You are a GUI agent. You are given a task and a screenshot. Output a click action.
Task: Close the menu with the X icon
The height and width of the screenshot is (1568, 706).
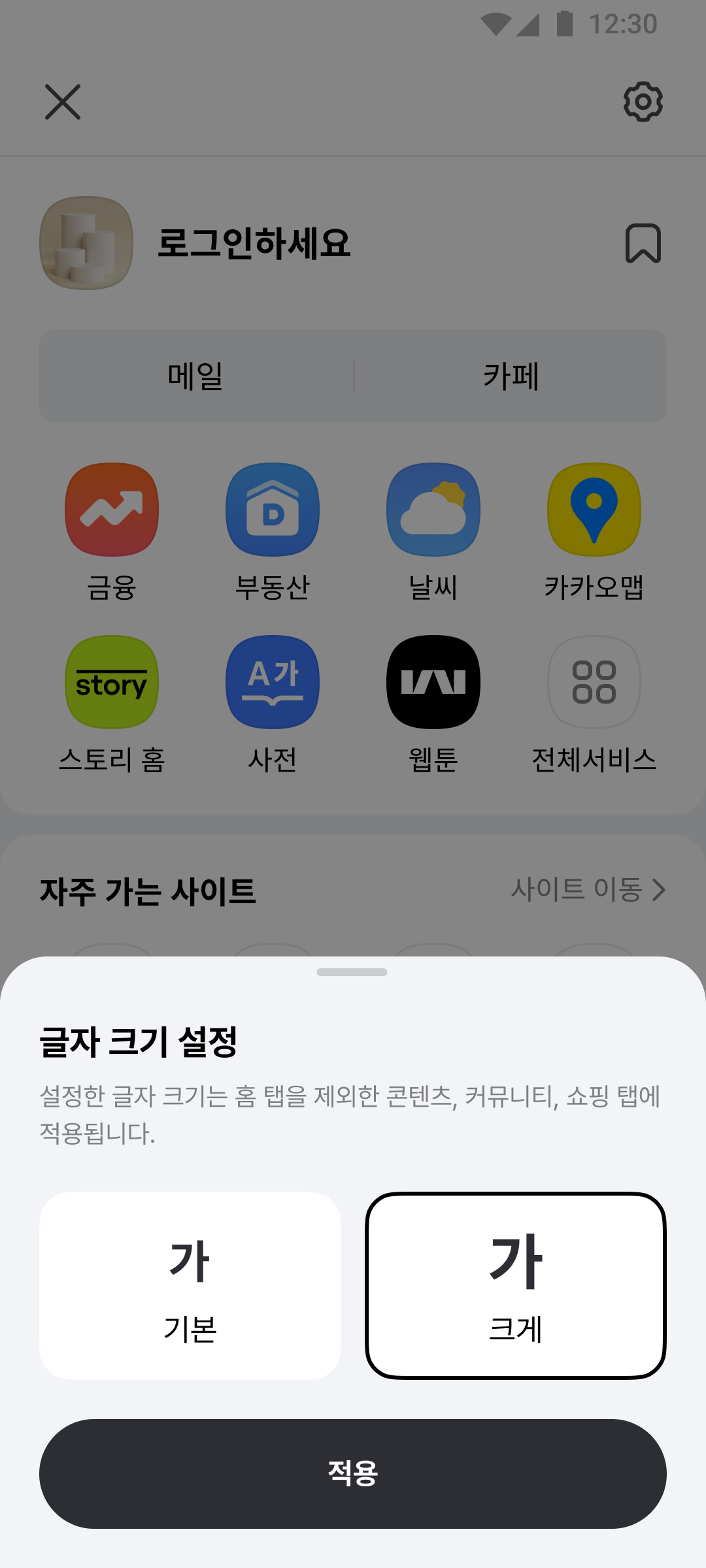pos(63,102)
